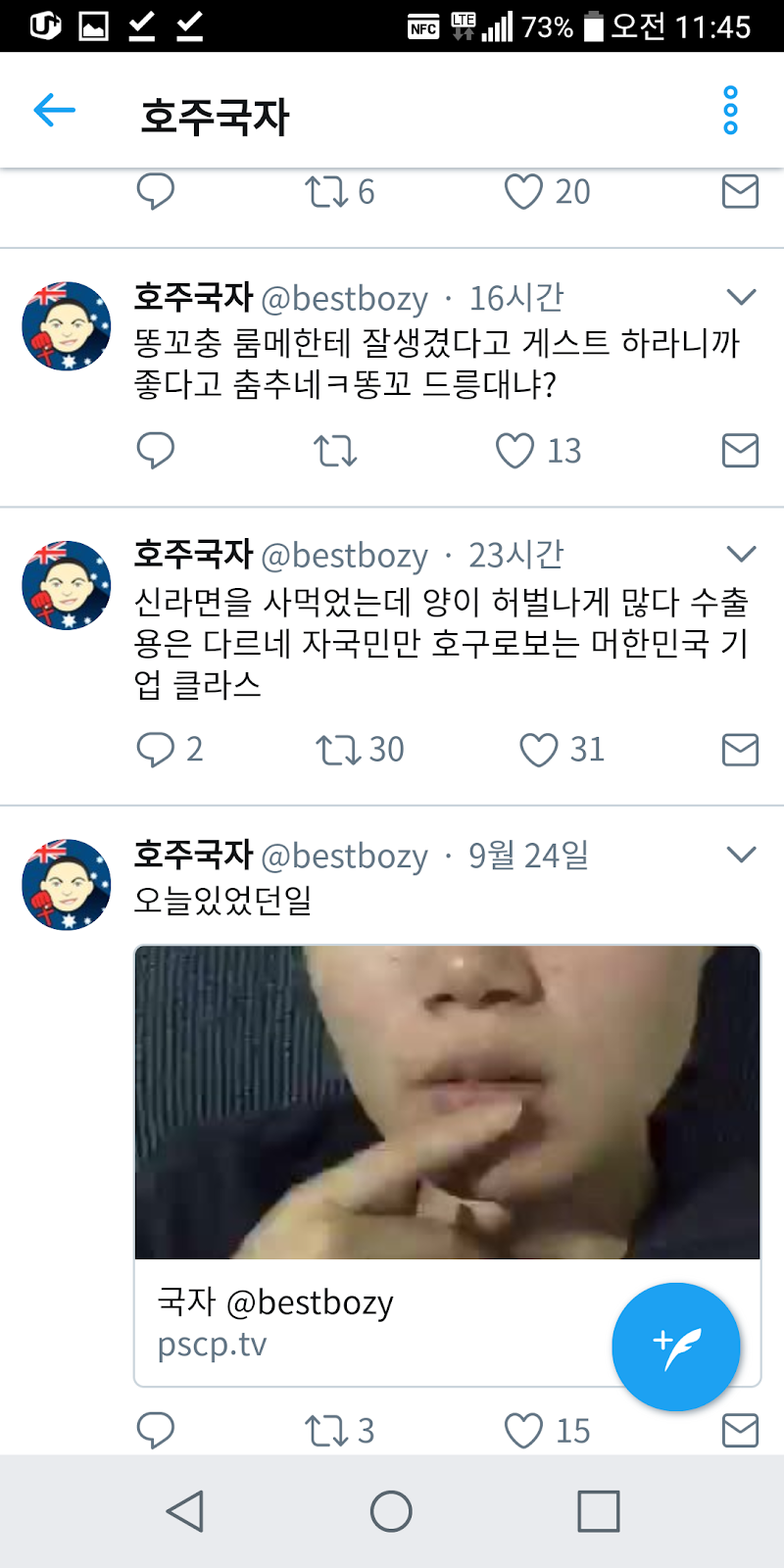Expand the dropdown on the 16시간 tweet
The width and height of the screenshot is (784, 1568).
tap(742, 296)
